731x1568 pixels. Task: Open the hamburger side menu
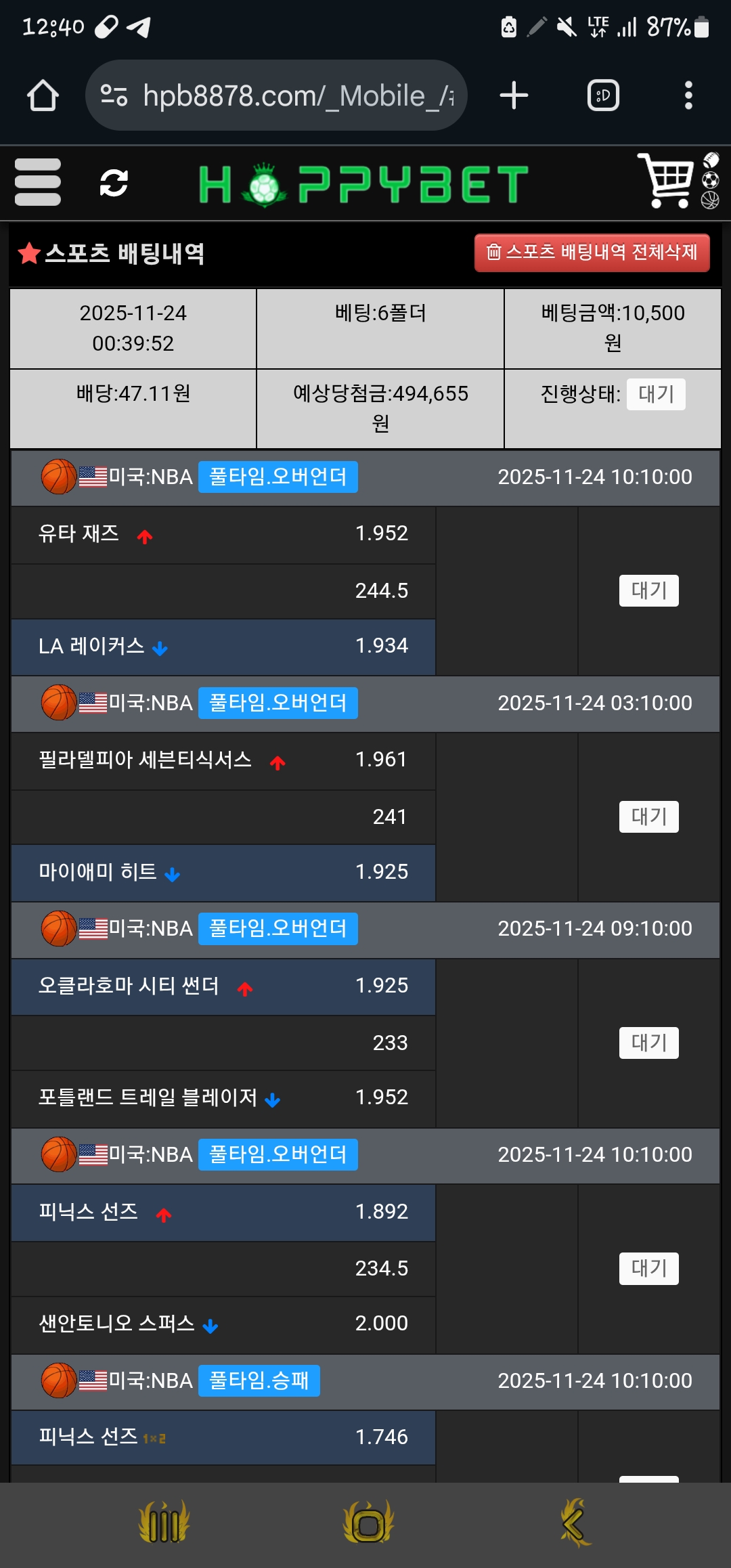[x=38, y=182]
